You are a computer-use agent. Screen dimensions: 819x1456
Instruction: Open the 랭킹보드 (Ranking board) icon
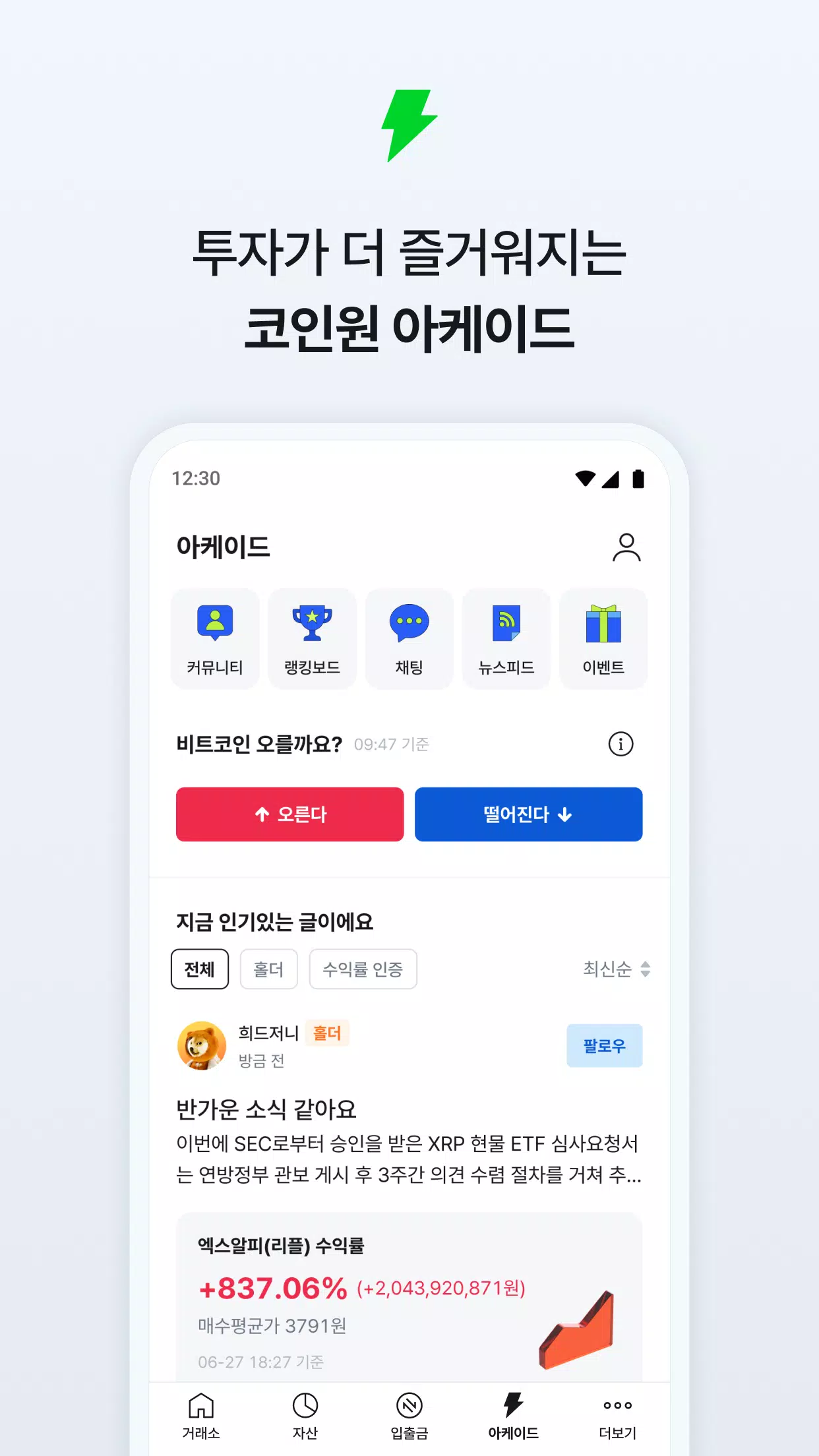pos(312,638)
